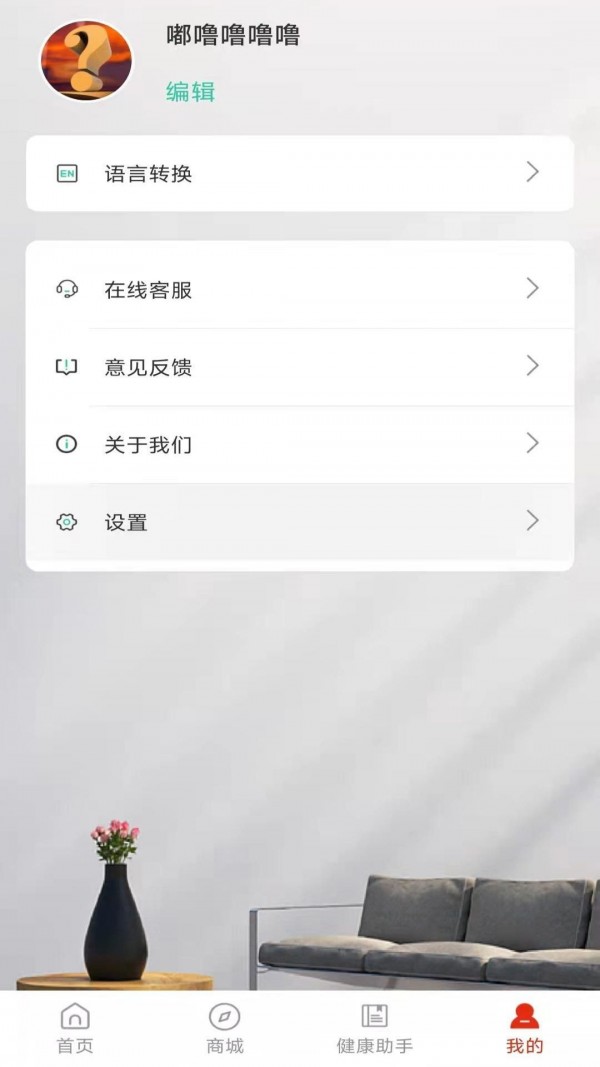Switch to the 首页 home tab

[x=75, y=1029]
